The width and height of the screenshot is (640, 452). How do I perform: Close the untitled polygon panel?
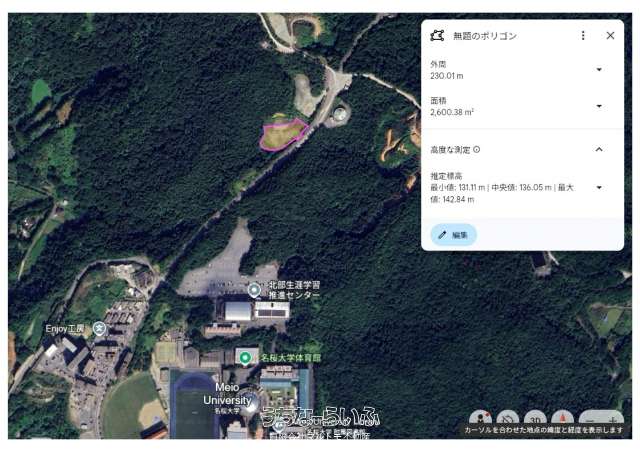[610, 35]
